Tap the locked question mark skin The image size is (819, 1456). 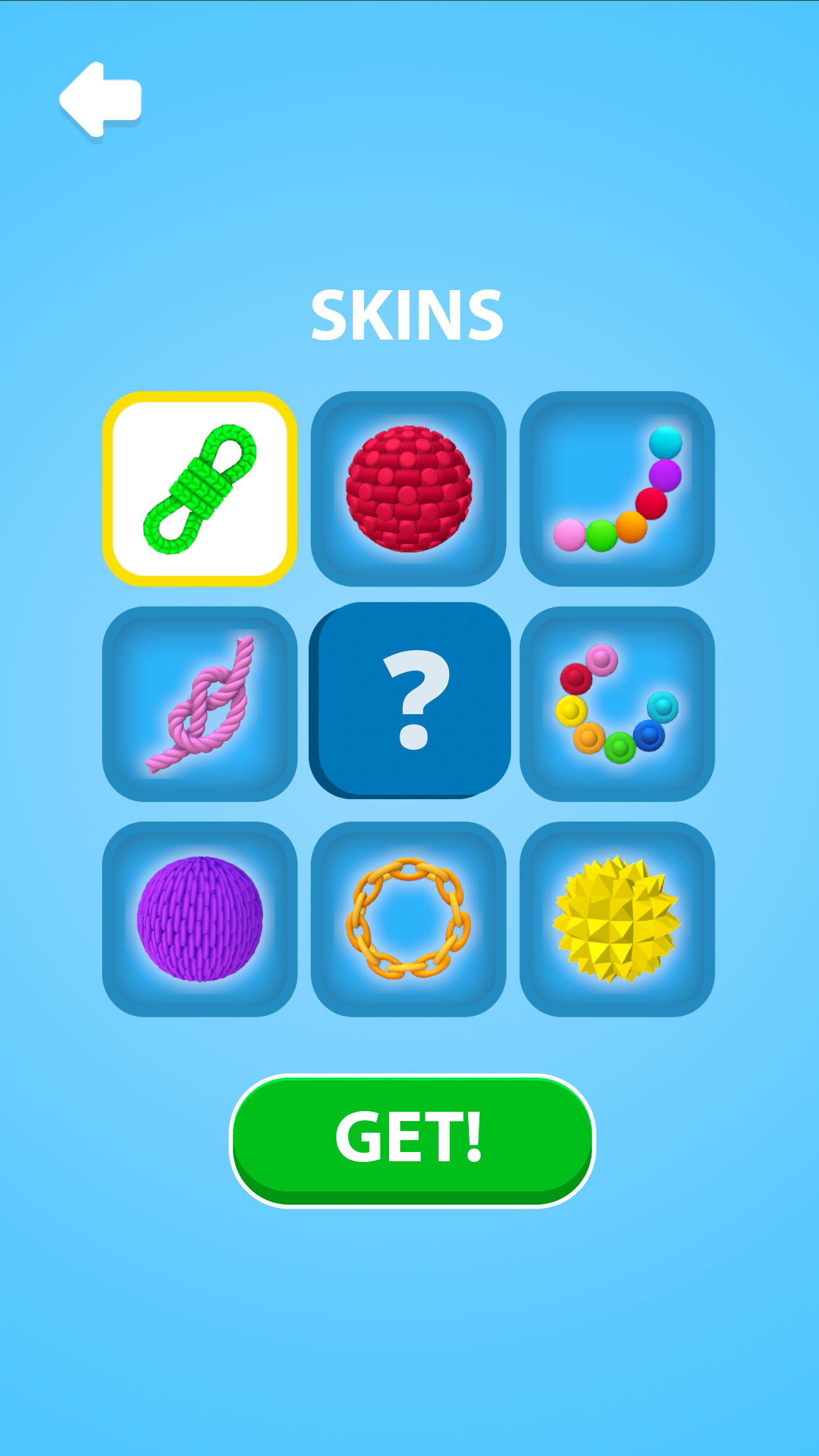(x=411, y=700)
